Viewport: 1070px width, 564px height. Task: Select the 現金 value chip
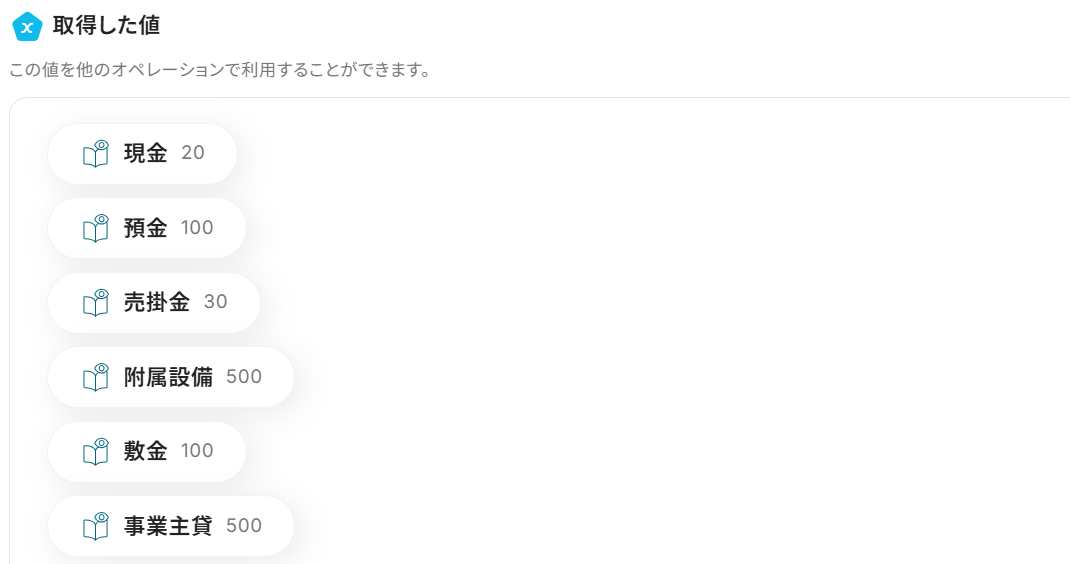click(x=143, y=154)
